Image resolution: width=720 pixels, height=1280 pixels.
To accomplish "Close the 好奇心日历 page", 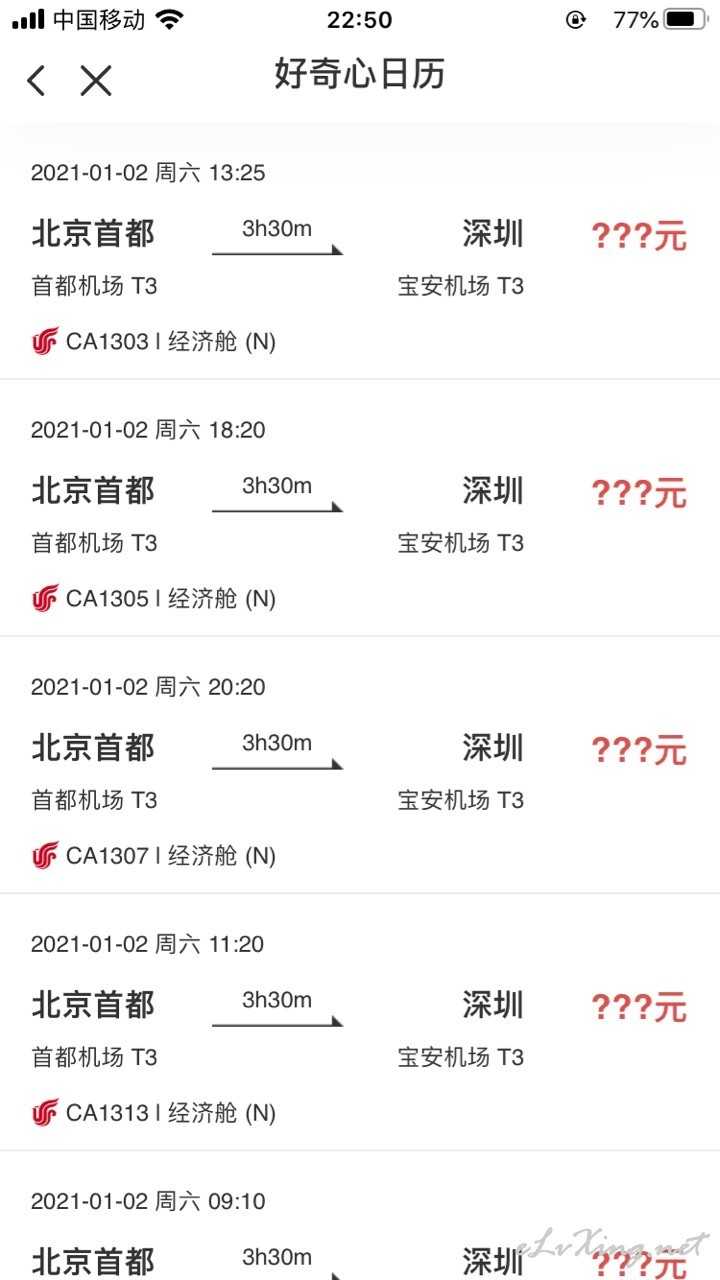I will click(96, 80).
